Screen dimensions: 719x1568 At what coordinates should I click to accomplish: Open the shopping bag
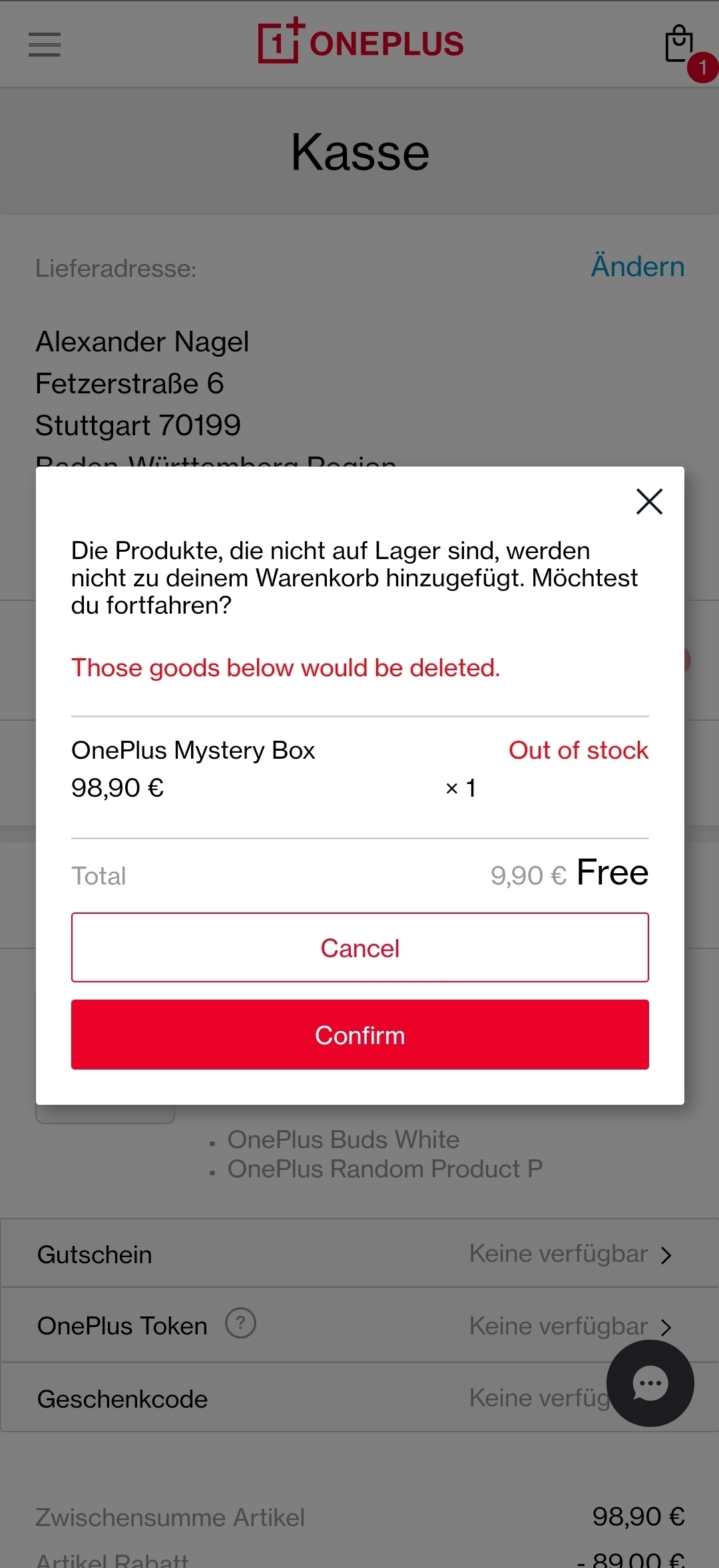680,45
